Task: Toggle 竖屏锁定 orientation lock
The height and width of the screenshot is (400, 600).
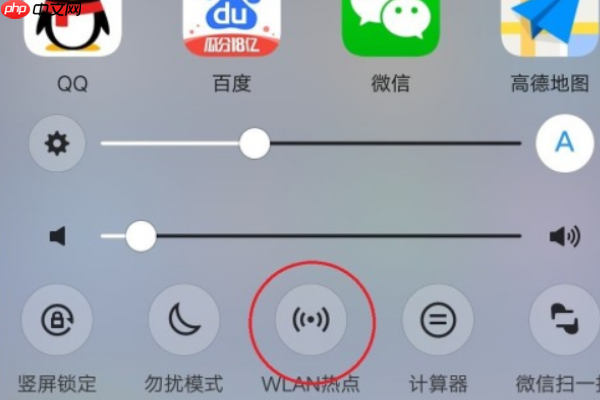Action: [57, 321]
